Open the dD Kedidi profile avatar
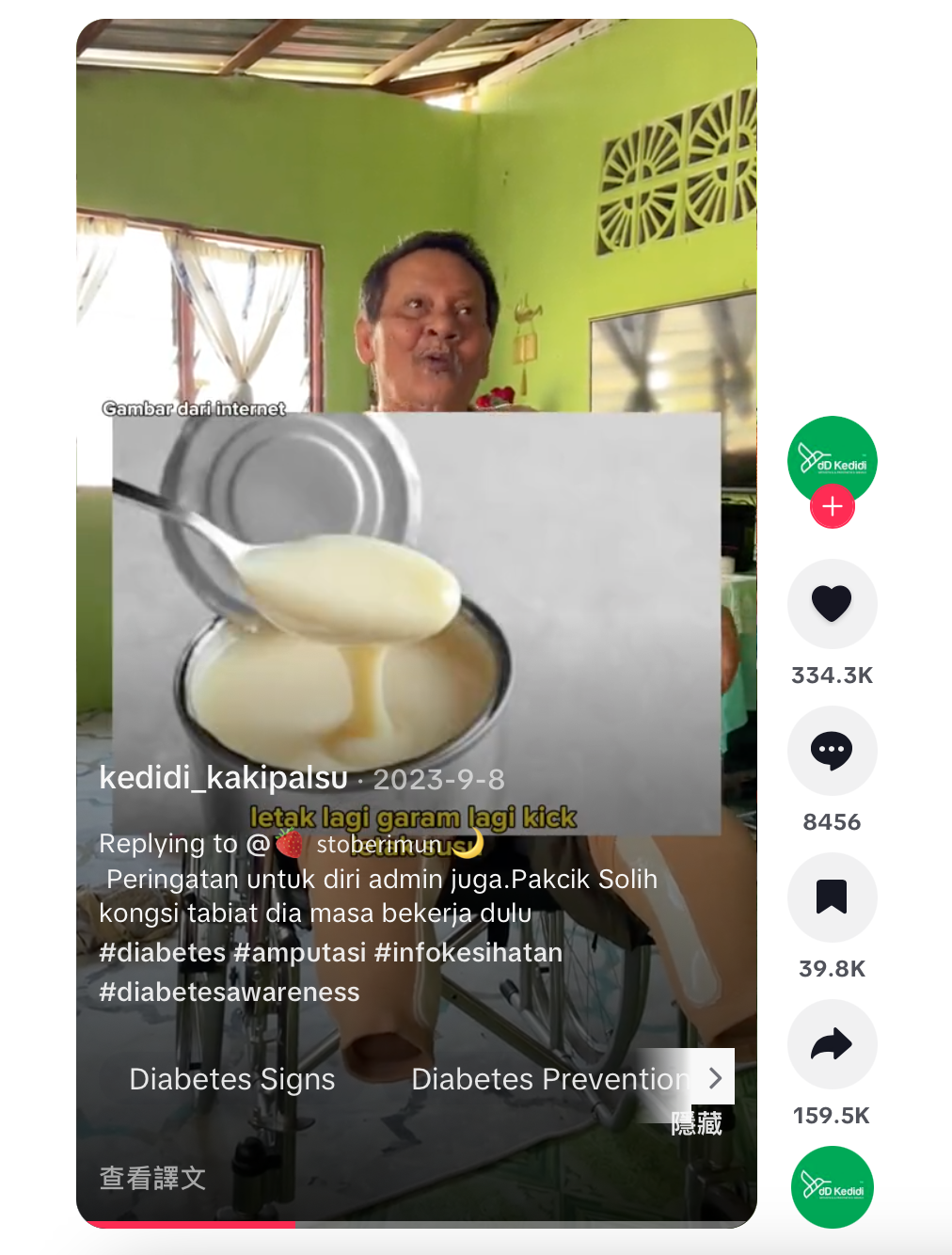This screenshot has height=1255, width=952. click(x=832, y=458)
